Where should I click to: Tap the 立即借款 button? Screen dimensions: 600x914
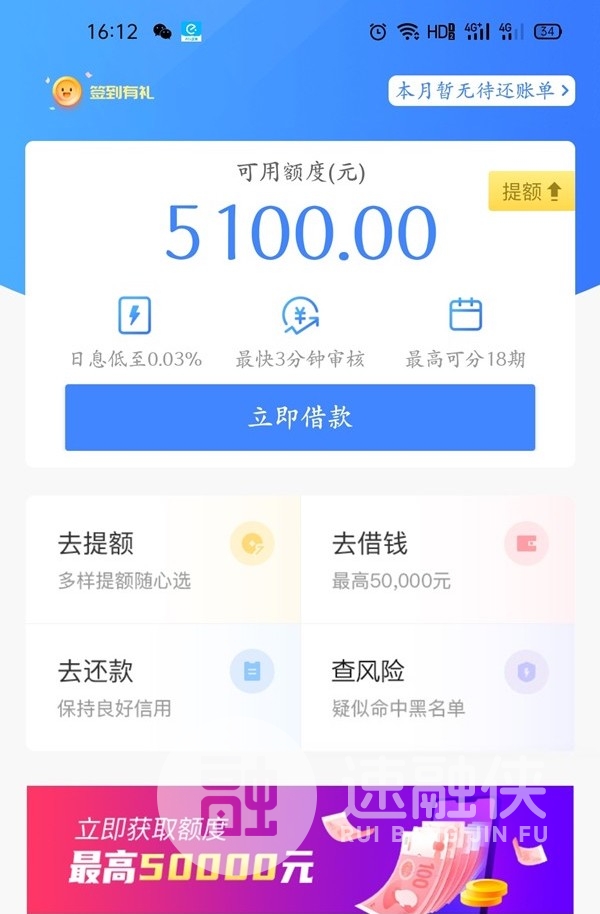tap(300, 417)
